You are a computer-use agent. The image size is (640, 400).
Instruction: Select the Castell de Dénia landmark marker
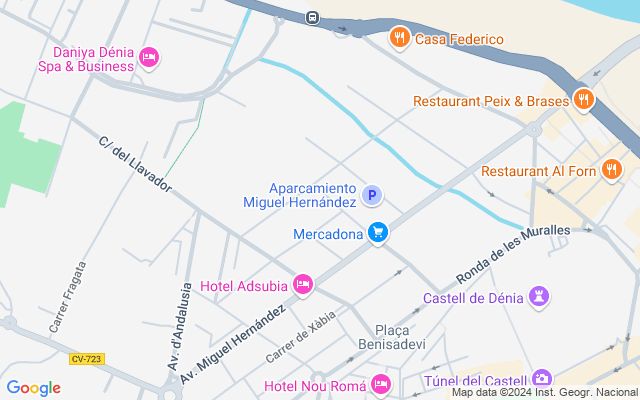(539, 296)
